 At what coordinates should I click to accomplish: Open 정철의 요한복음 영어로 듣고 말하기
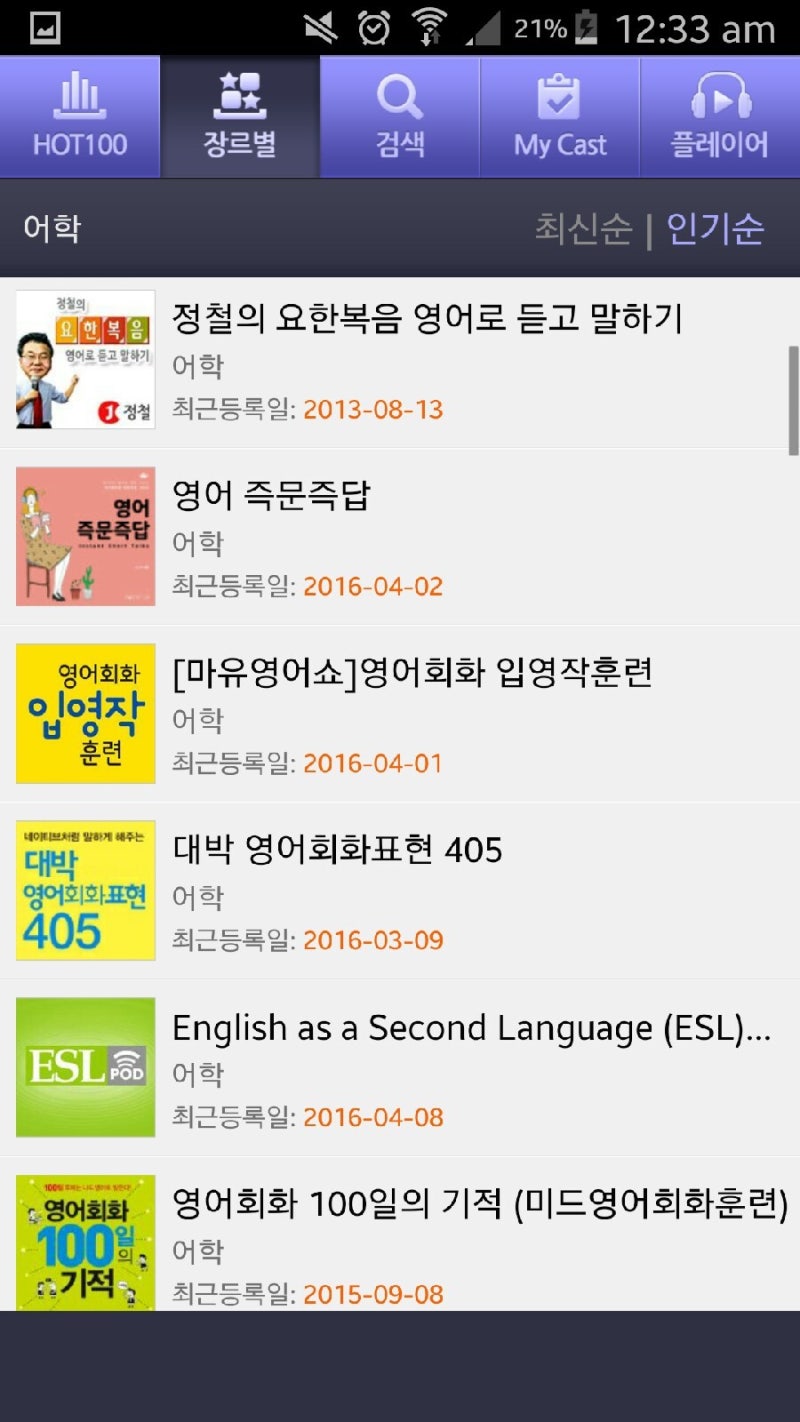click(400, 360)
